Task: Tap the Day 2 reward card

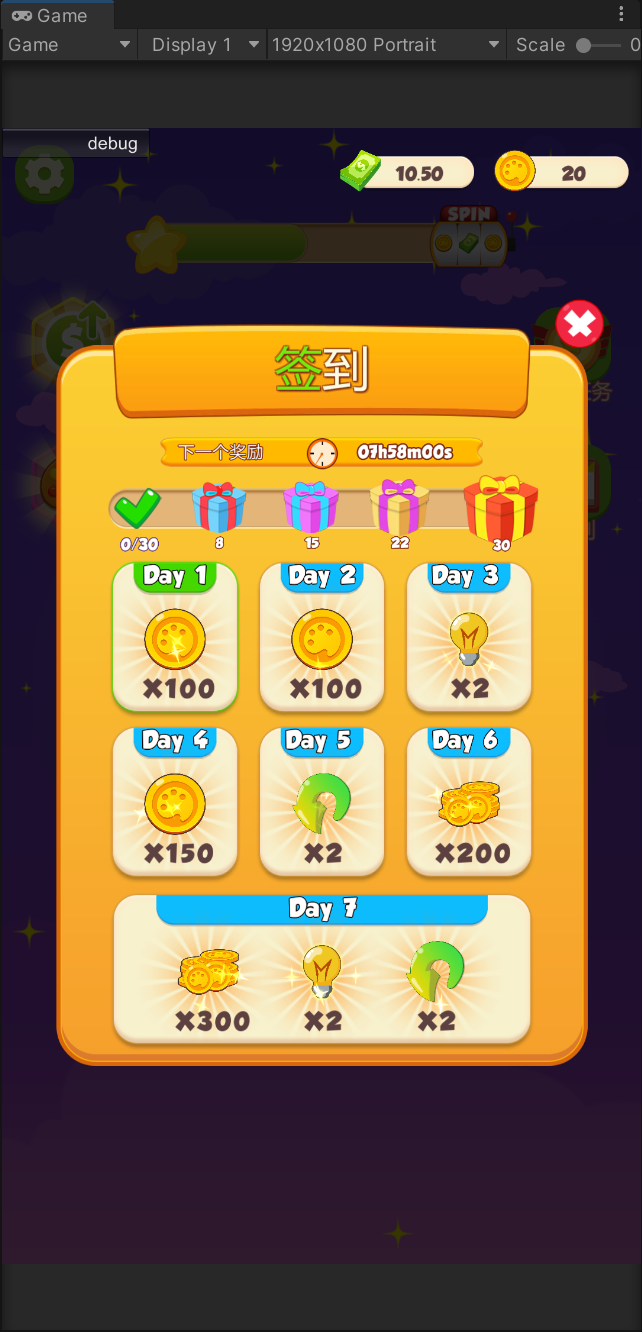Action: click(x=322, y=637)
